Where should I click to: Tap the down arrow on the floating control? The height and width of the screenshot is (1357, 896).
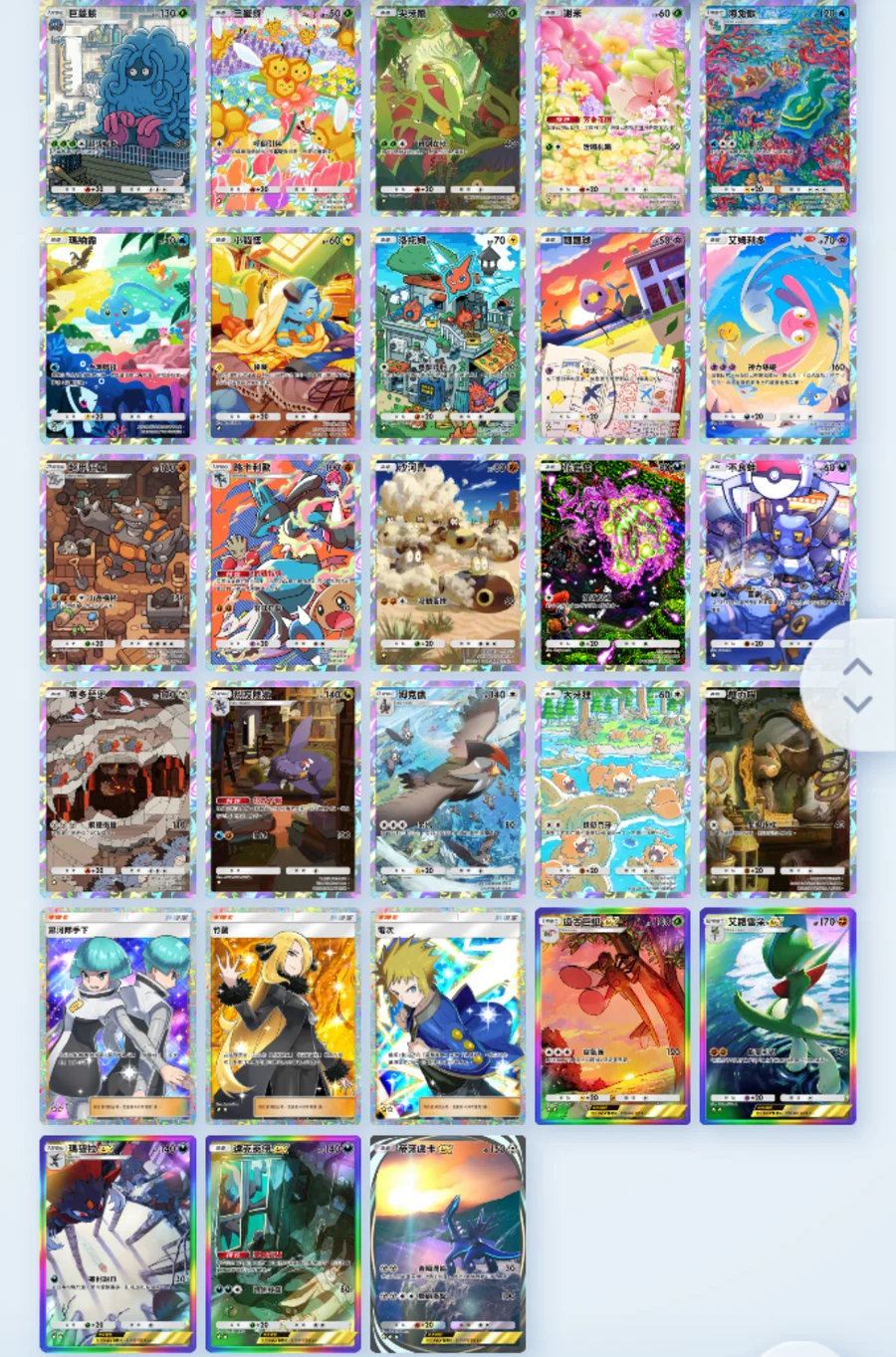click(x=857, y=704)
